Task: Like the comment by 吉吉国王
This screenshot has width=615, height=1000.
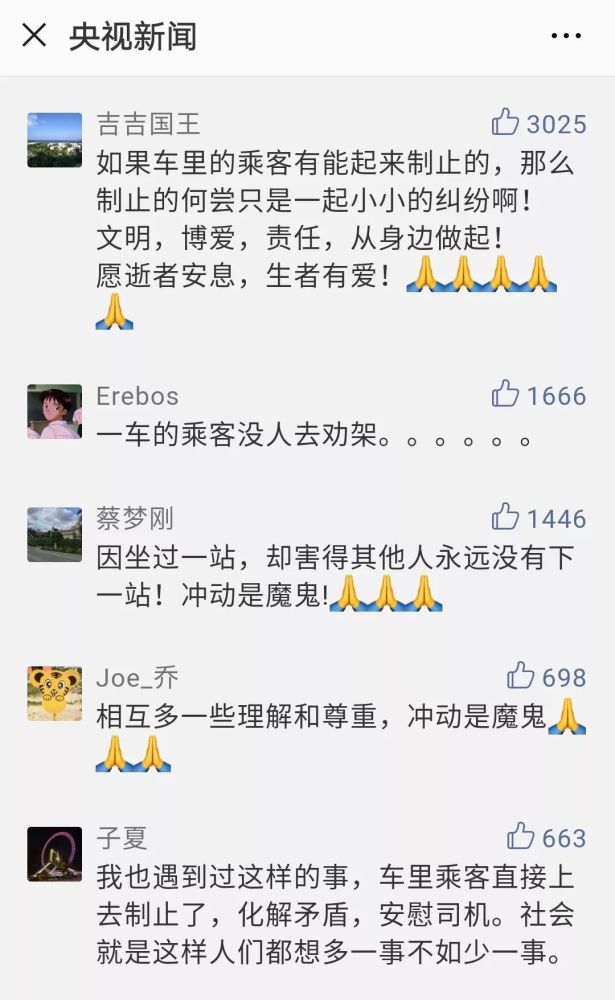Action: [505, 123]
